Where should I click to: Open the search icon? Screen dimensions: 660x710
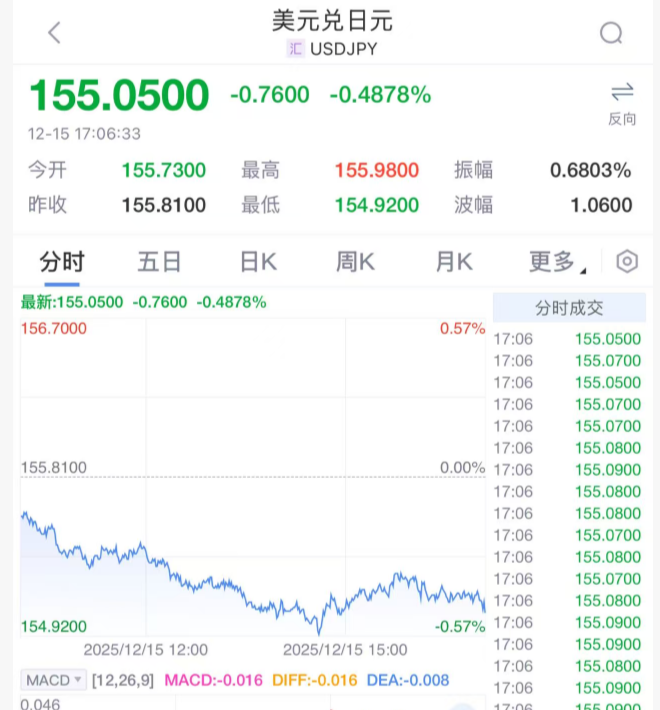pyautogui.click(x=611, y=33)
